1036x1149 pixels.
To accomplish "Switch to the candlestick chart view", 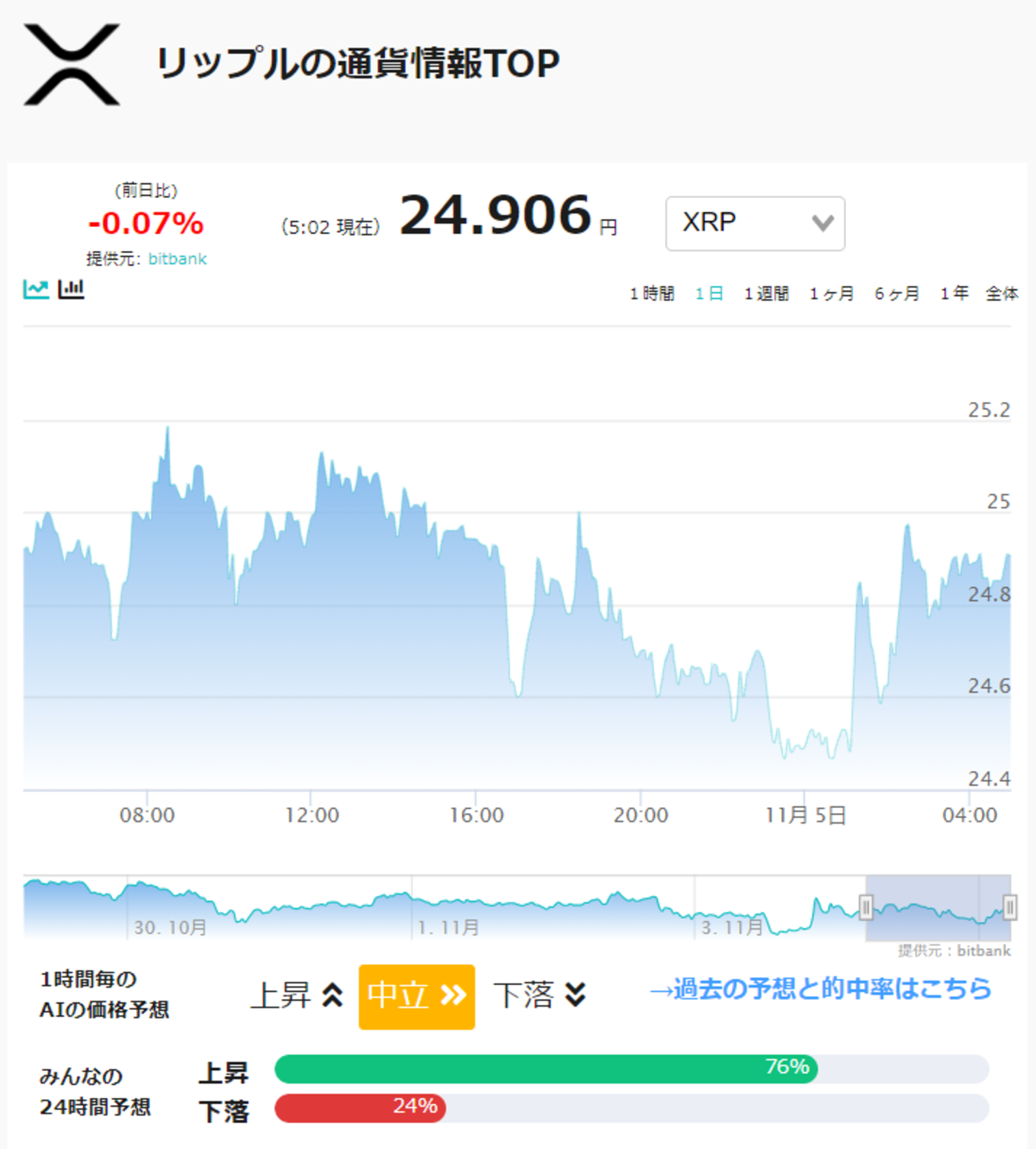I will click(x=71, y=289).
